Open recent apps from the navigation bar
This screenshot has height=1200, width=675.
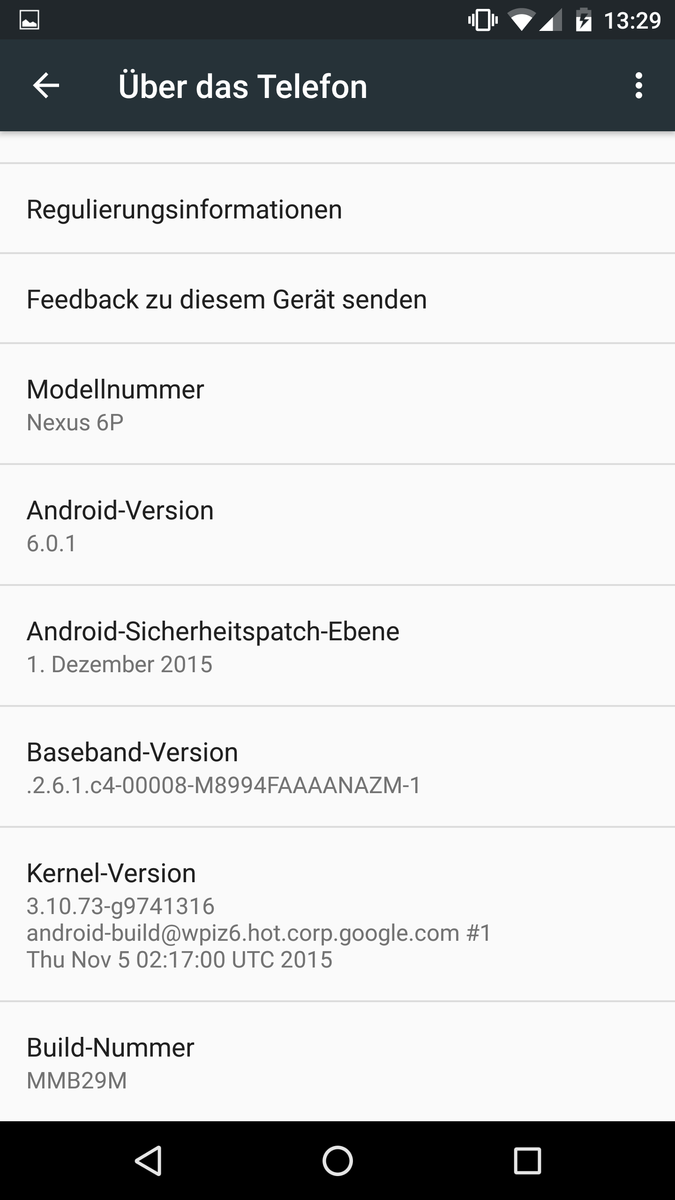click(527, 1160)
